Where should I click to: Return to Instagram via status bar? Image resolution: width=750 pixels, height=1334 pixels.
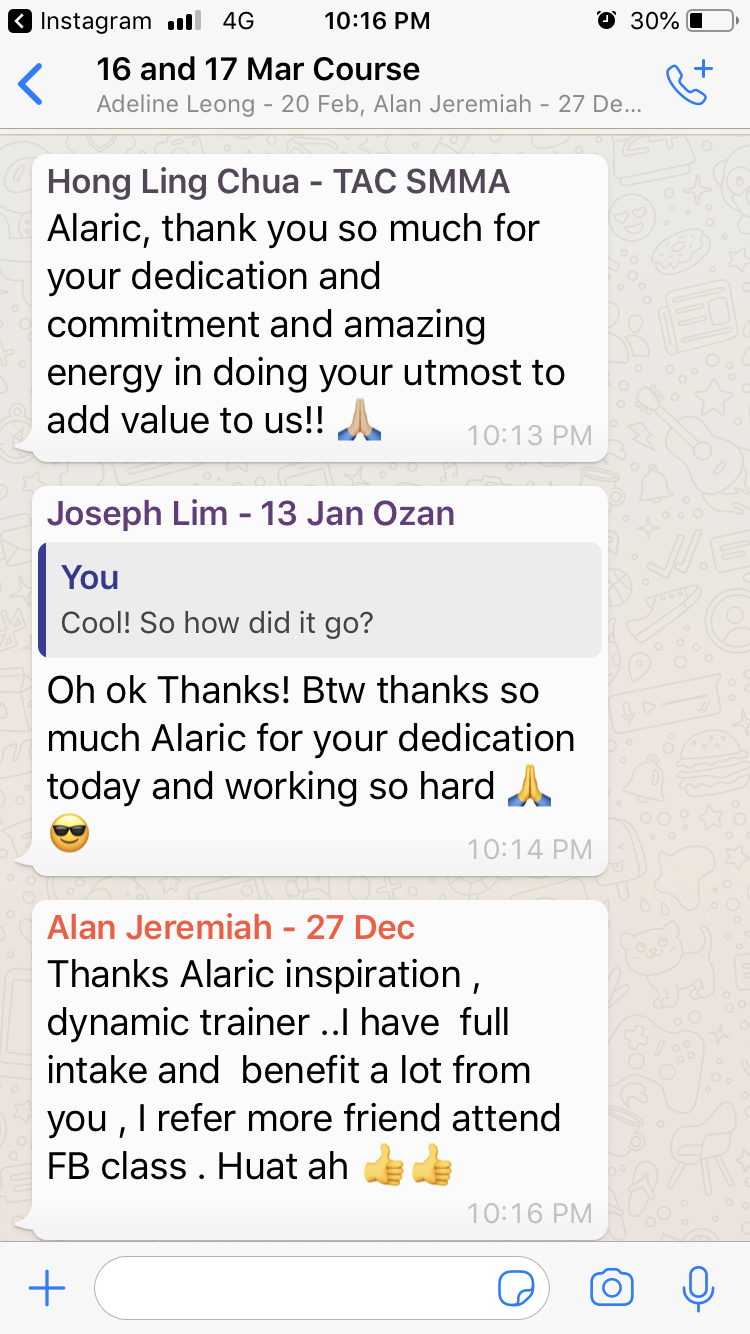pyautogui.click(x=80, y=20)
